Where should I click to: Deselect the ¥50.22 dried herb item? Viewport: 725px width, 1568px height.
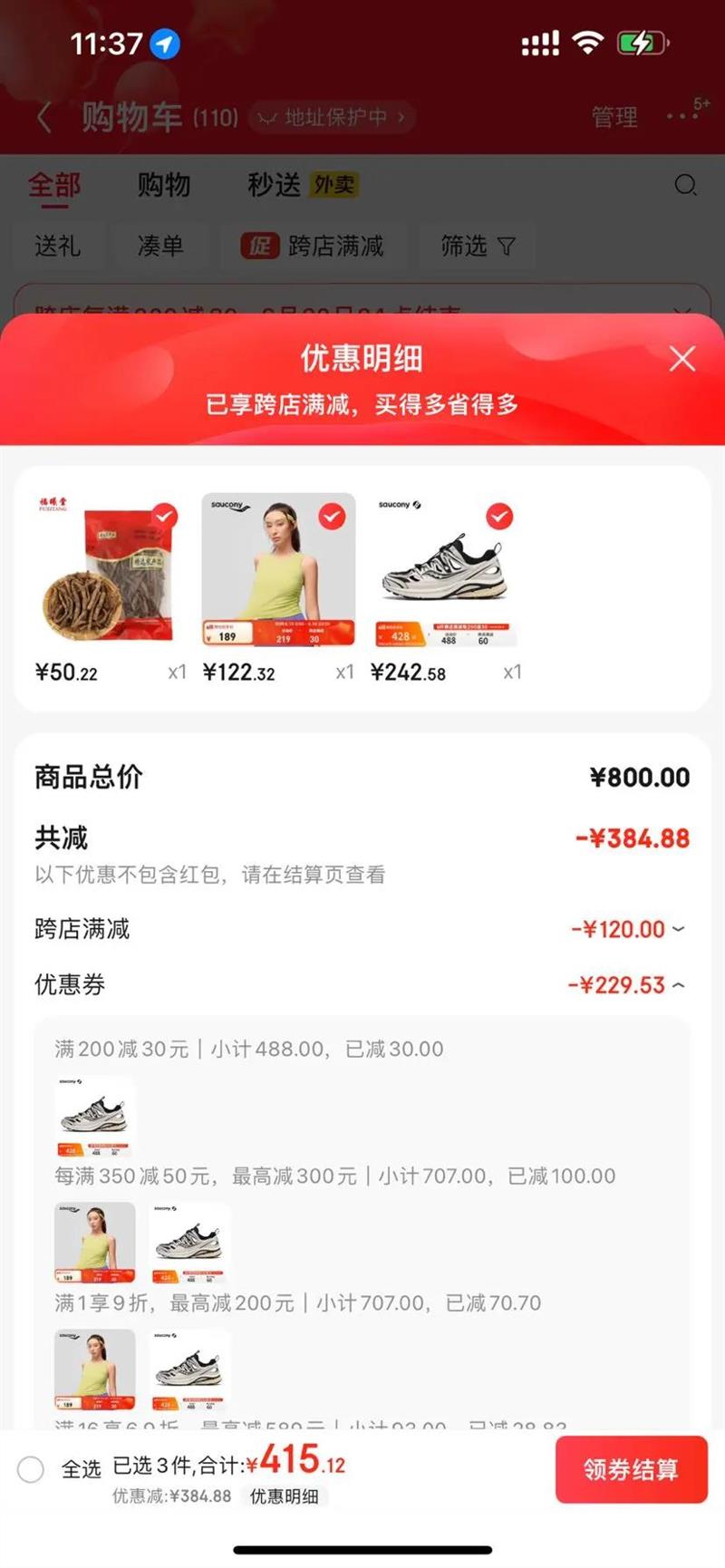click(x=164, y=517)
